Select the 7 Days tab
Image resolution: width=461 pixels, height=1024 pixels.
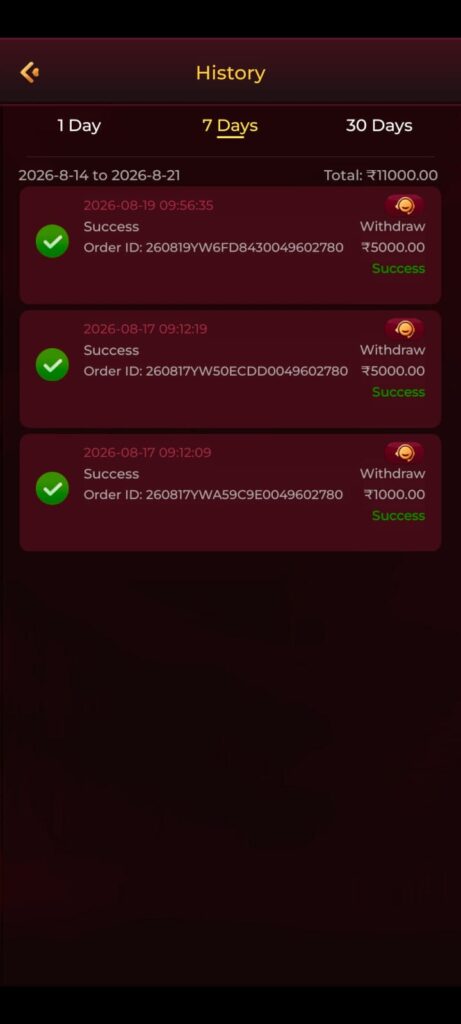click(x=230, y=125)
